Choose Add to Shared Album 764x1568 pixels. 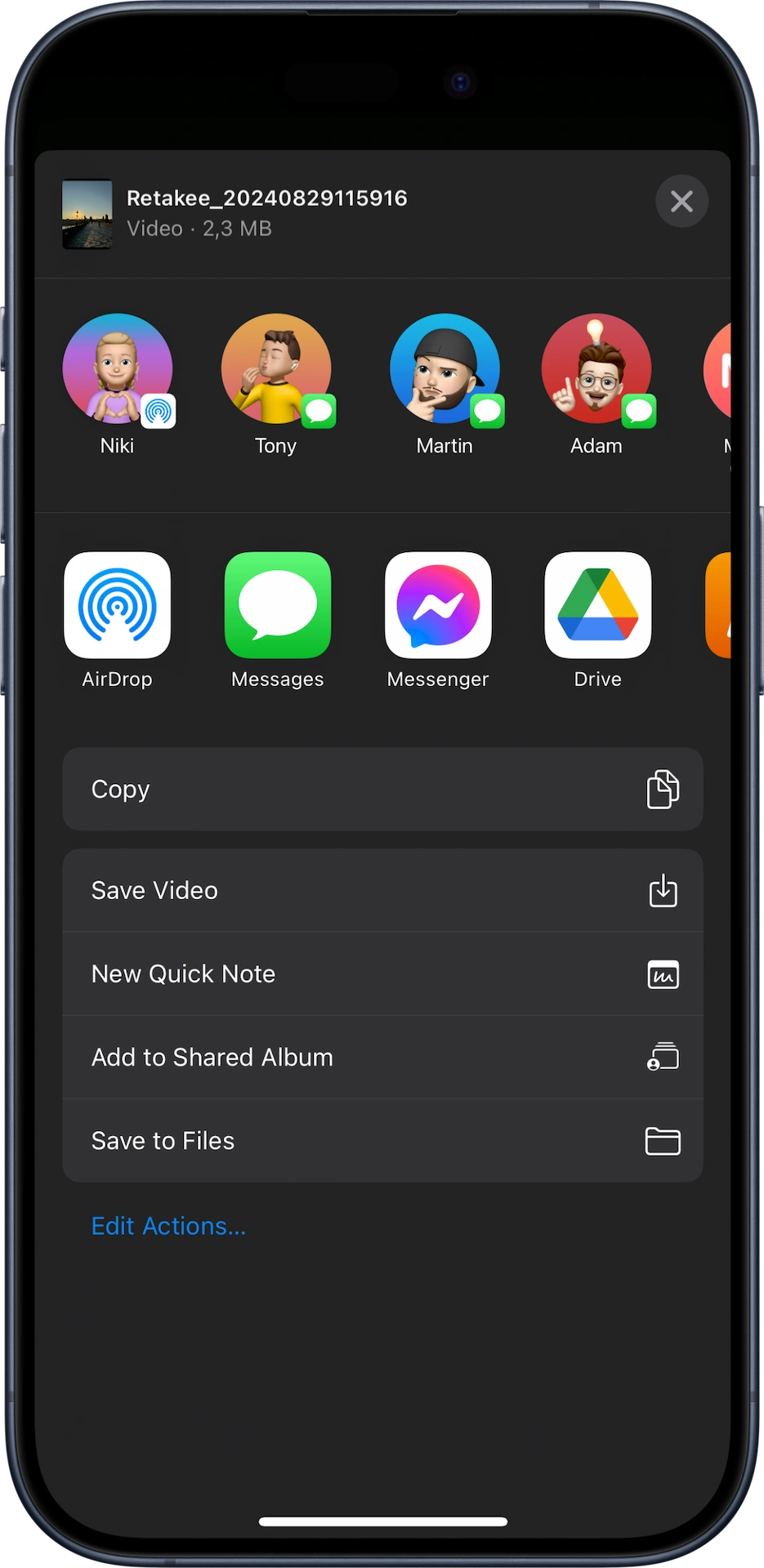click(382, 1057)
